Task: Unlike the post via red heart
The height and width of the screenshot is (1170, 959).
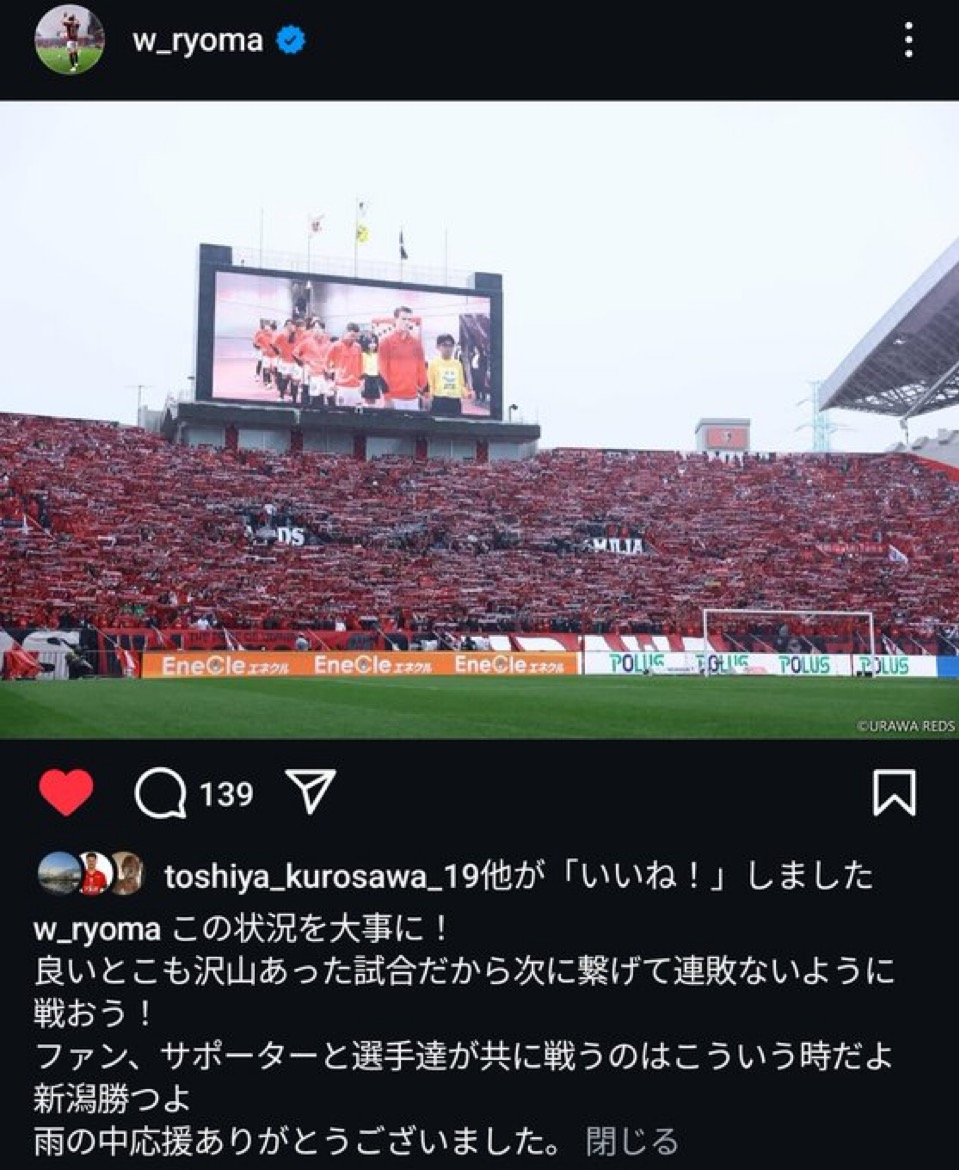Action: [66, 793]
